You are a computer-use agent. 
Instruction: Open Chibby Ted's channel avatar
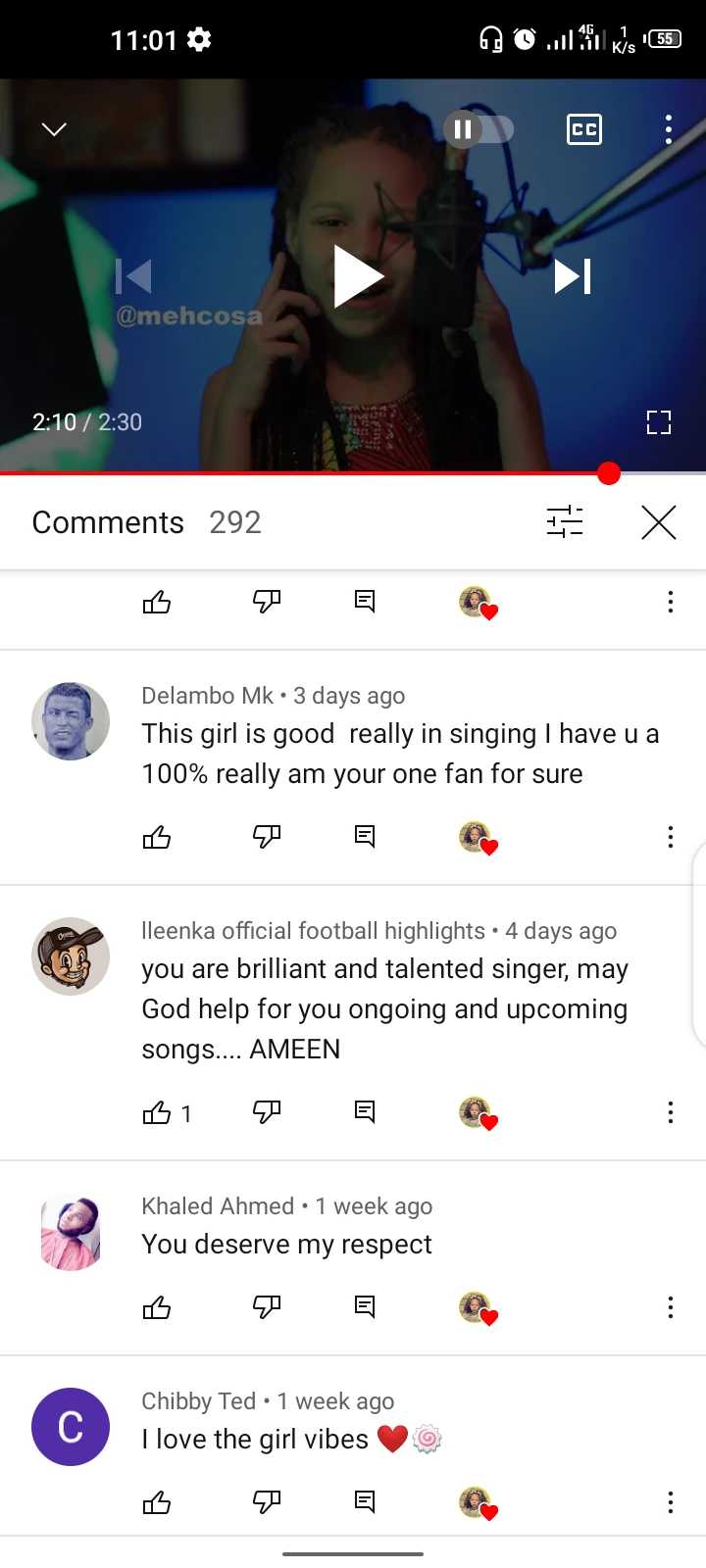(71, 1427)
